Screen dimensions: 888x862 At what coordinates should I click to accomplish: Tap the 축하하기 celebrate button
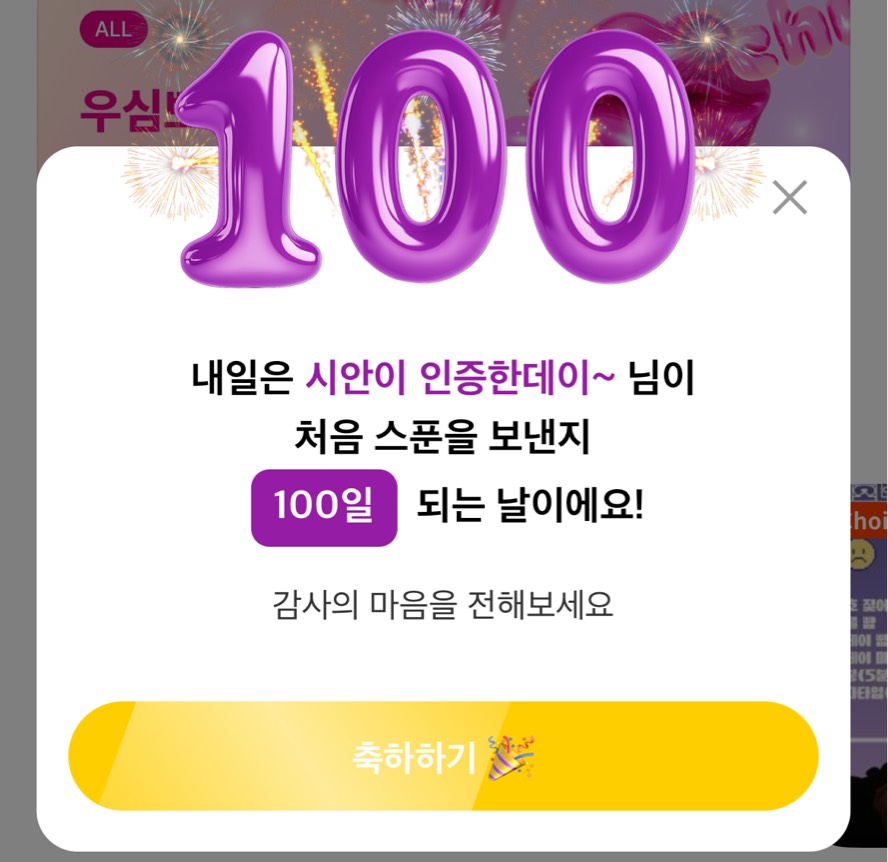(443, 756)
